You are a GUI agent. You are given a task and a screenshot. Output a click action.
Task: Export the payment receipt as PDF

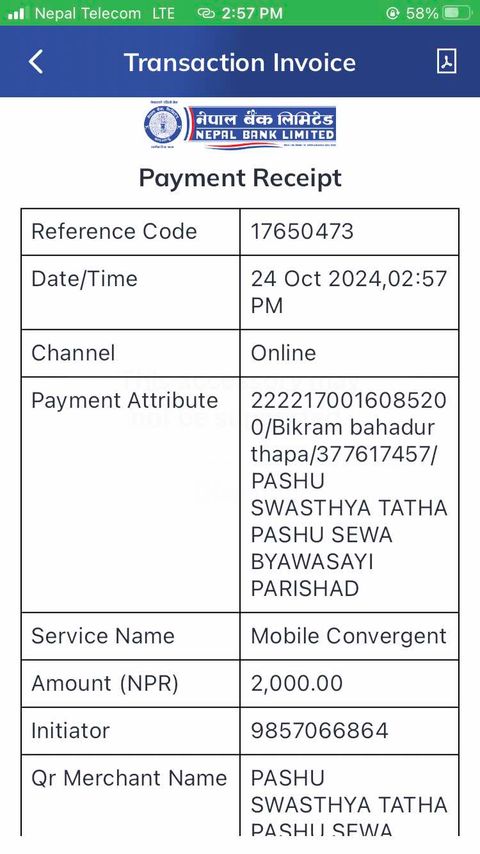click(447, 61)
